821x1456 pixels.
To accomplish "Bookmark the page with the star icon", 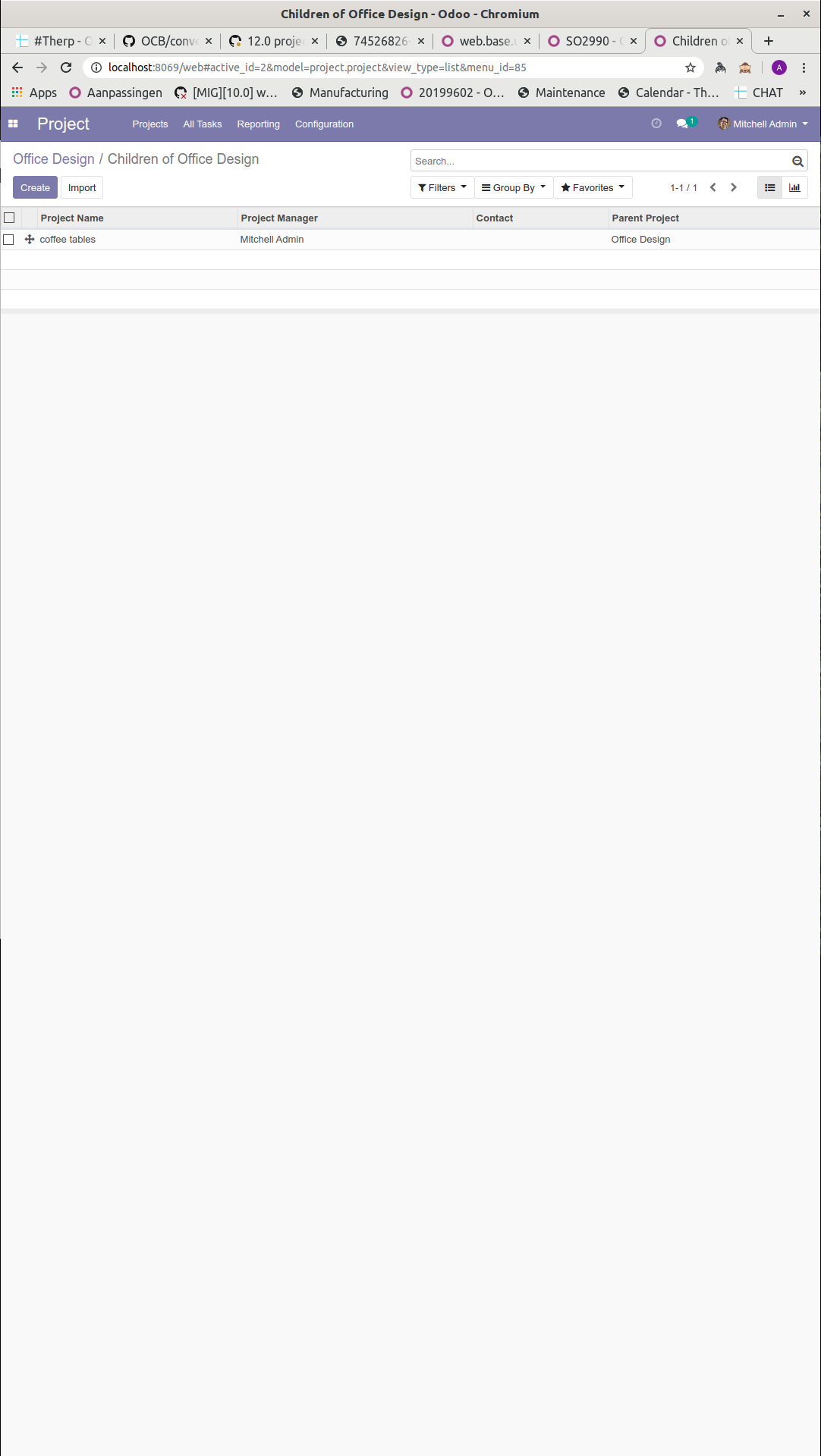I will click(690, 67).
